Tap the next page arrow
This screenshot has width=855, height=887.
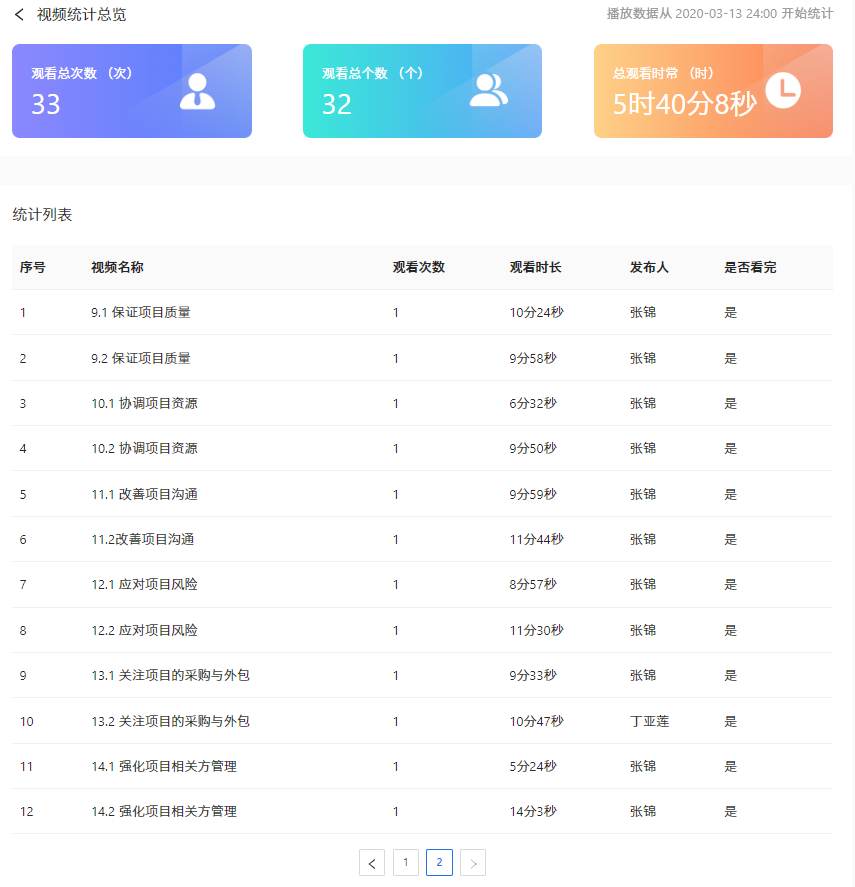click(x=473, y=862)
